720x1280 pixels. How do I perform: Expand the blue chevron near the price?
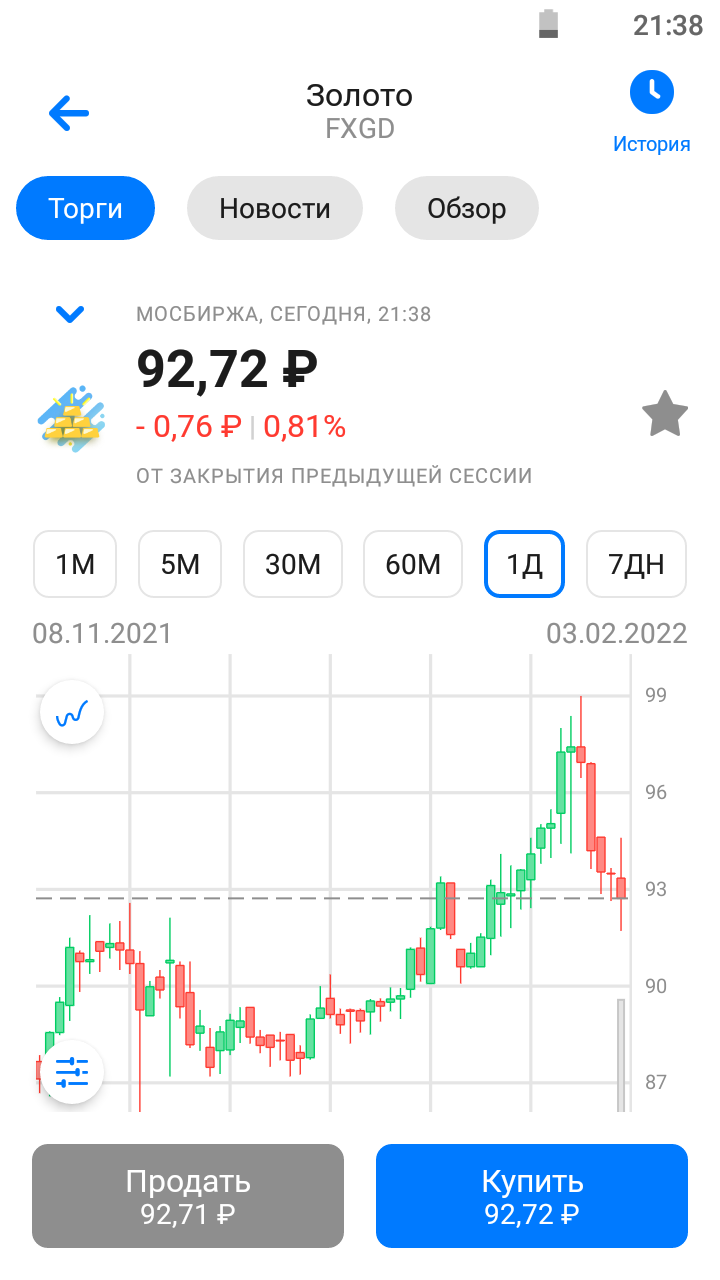[70, 314]
